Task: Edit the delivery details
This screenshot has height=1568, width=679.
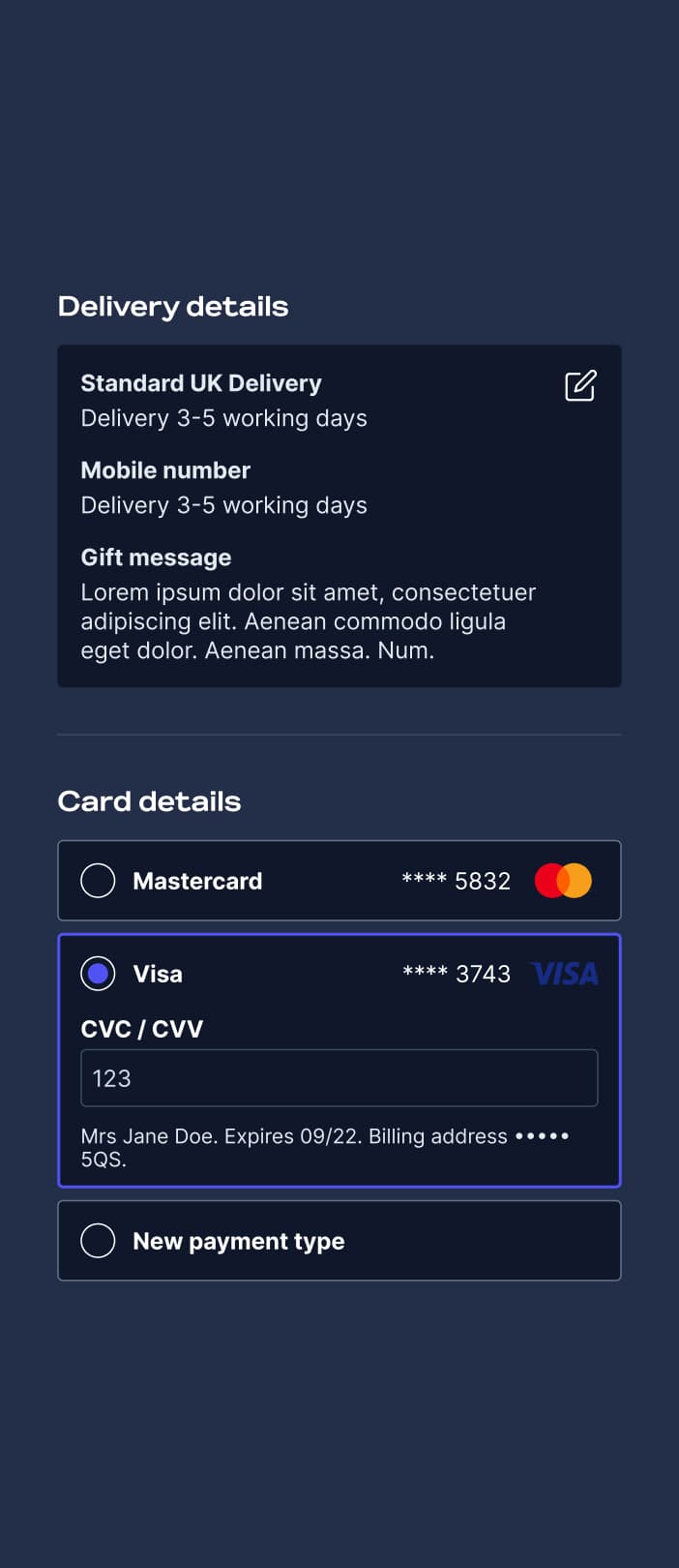Action: tap(580, 385)
